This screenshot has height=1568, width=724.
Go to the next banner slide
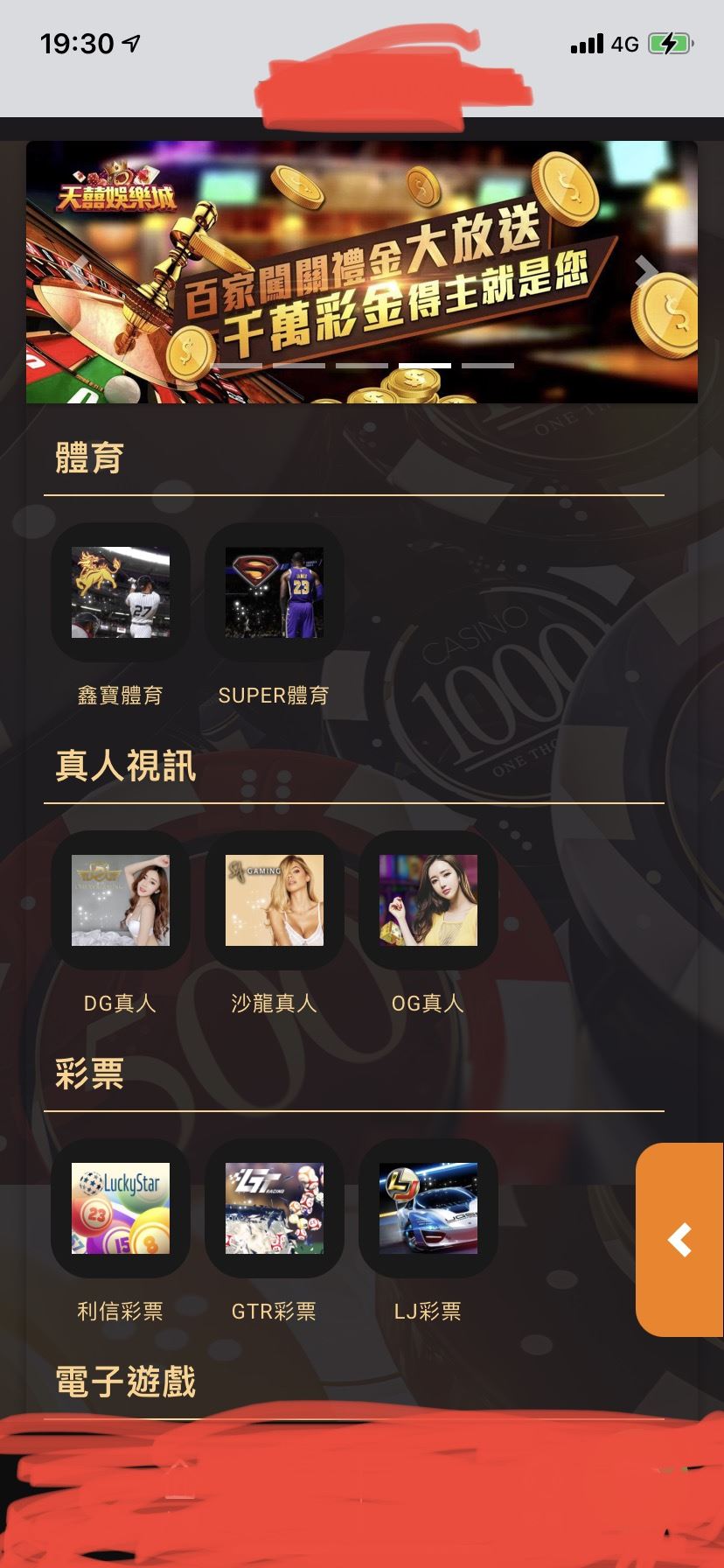coord(645,272)
